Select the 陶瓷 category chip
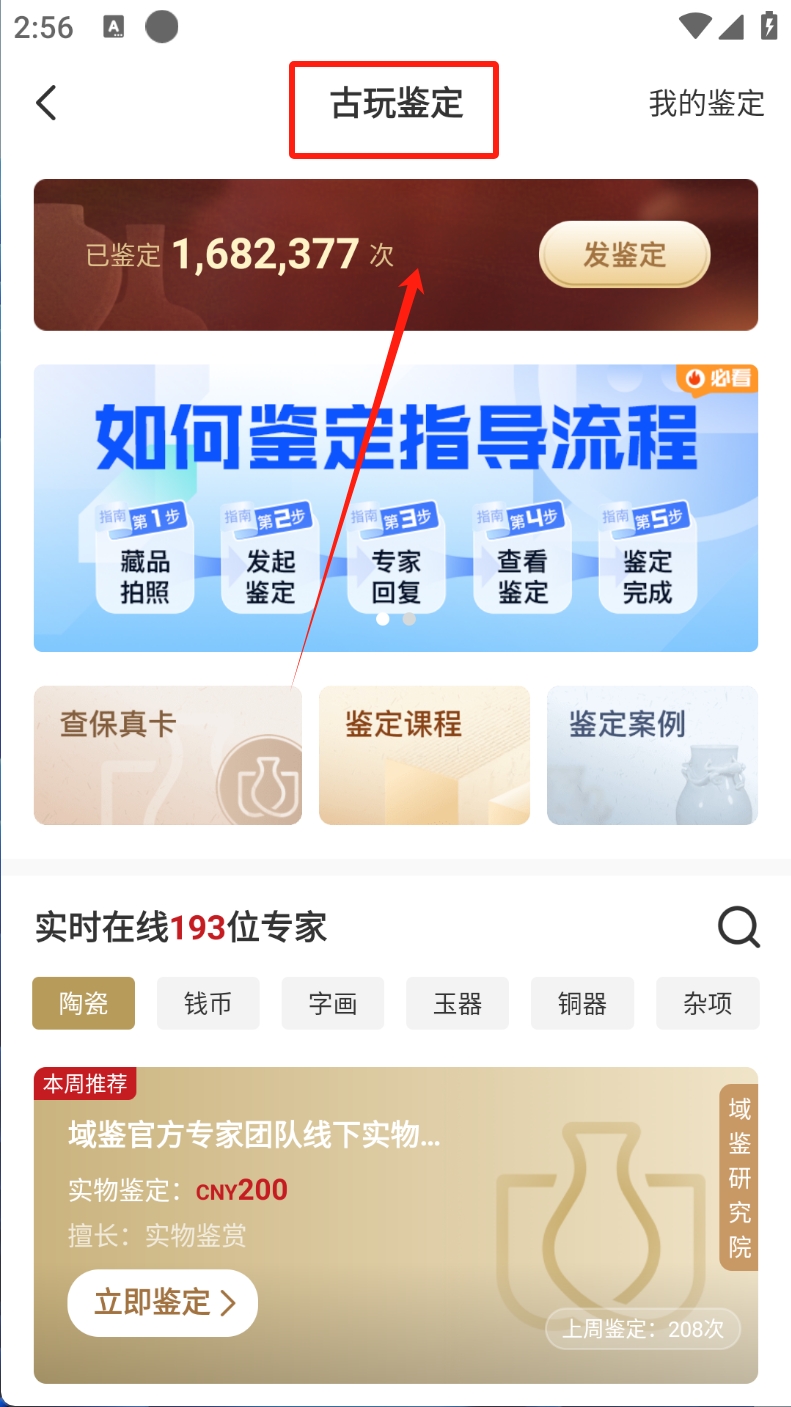Image resolution: width=791 pixels, height=1407 pixels. coord(83,1003)
